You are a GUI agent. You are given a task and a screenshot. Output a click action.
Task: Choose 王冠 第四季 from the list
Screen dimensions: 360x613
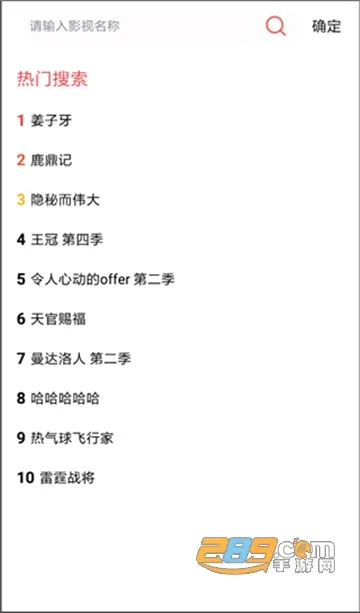[x=67, y=239]
